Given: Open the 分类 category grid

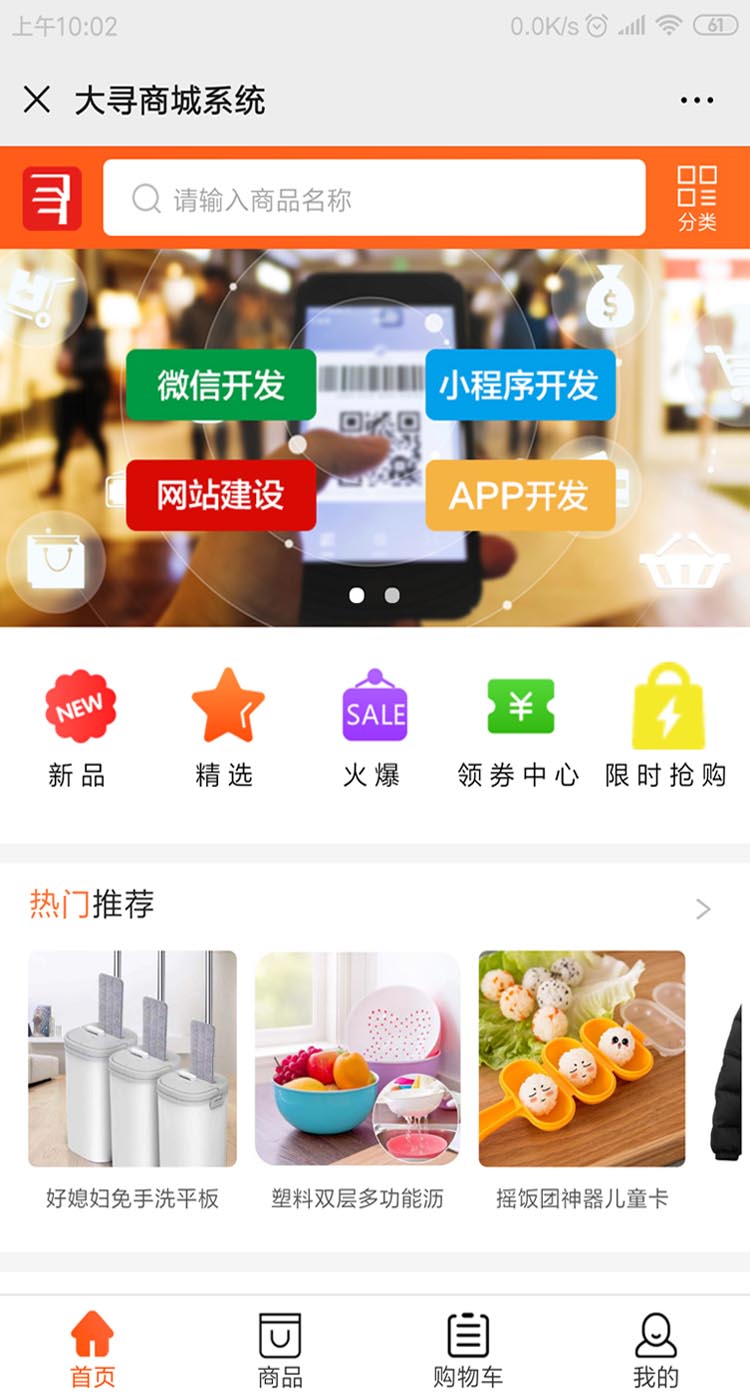Looking at the screenshot, I should (x=696, y=198).
